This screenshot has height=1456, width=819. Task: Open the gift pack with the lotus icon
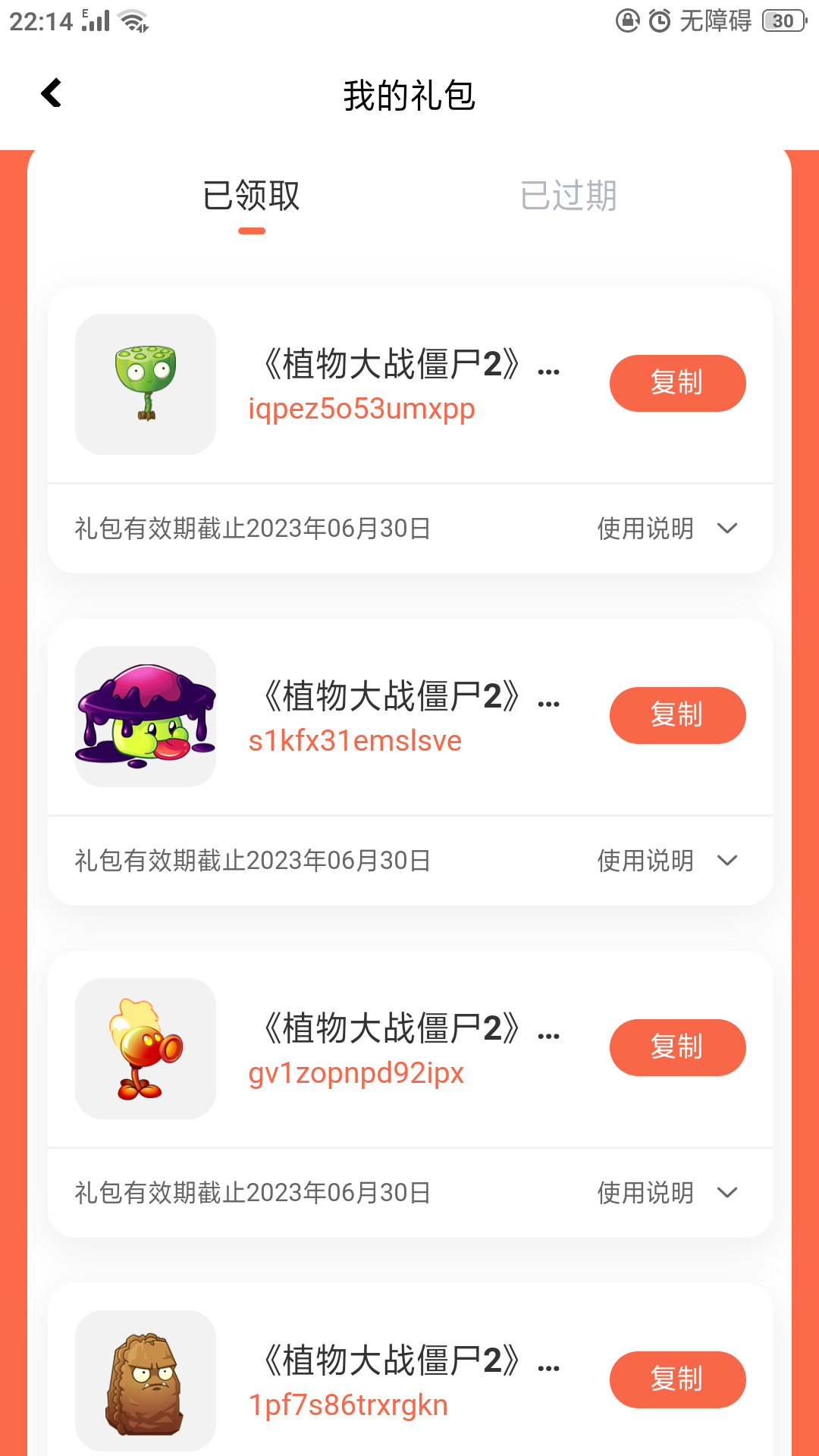(146, 384)
